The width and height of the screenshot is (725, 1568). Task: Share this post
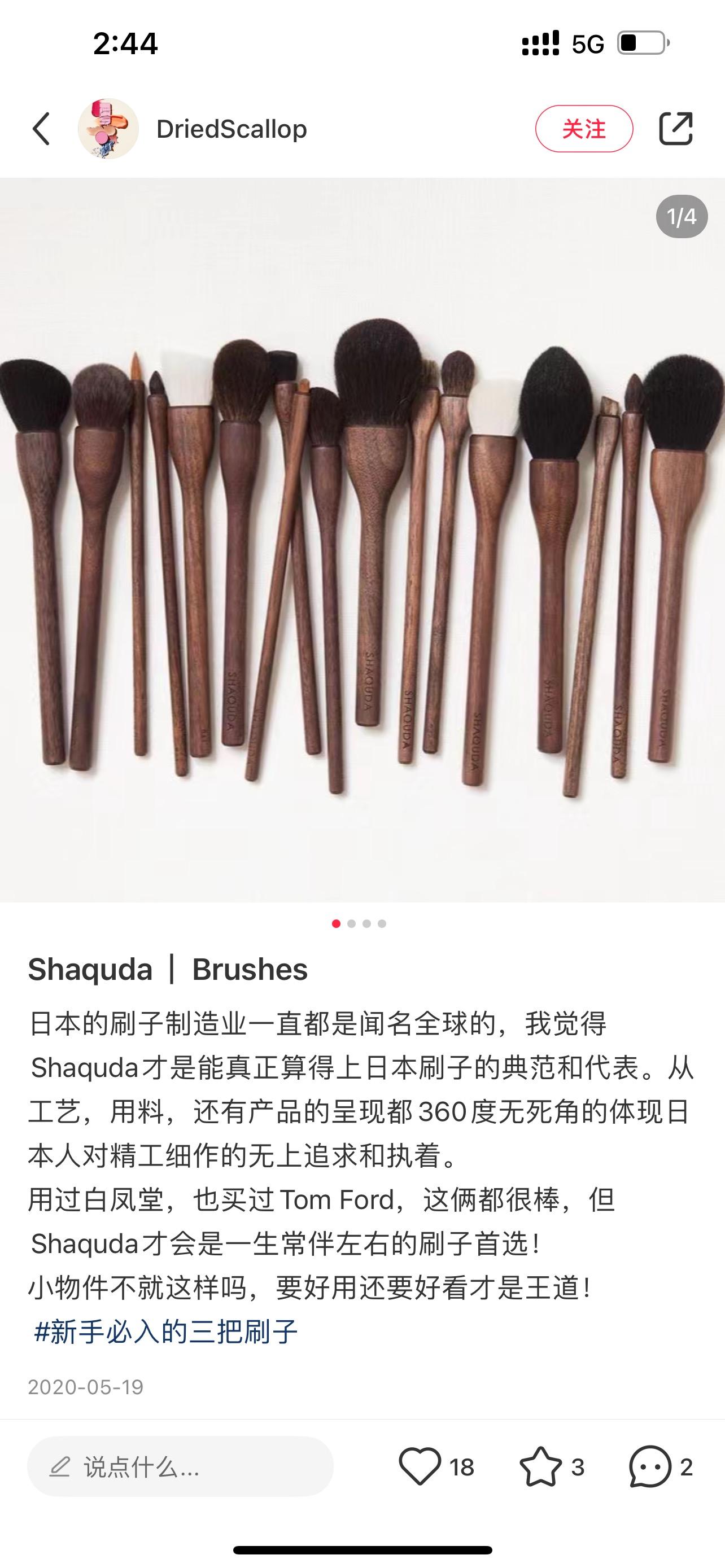(676, 129)
